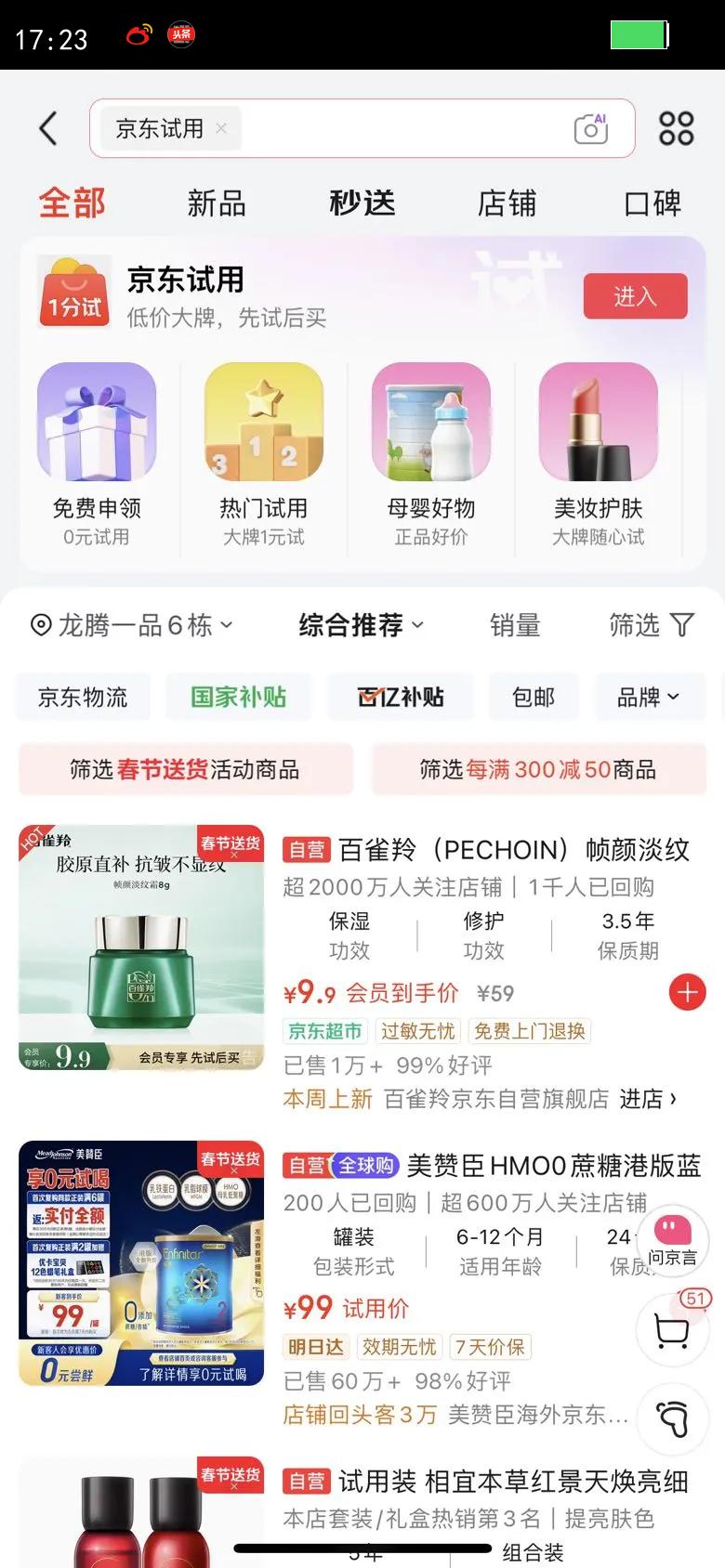
Task: Open the 筛选 filter panel
Action: tap(652, 625)
